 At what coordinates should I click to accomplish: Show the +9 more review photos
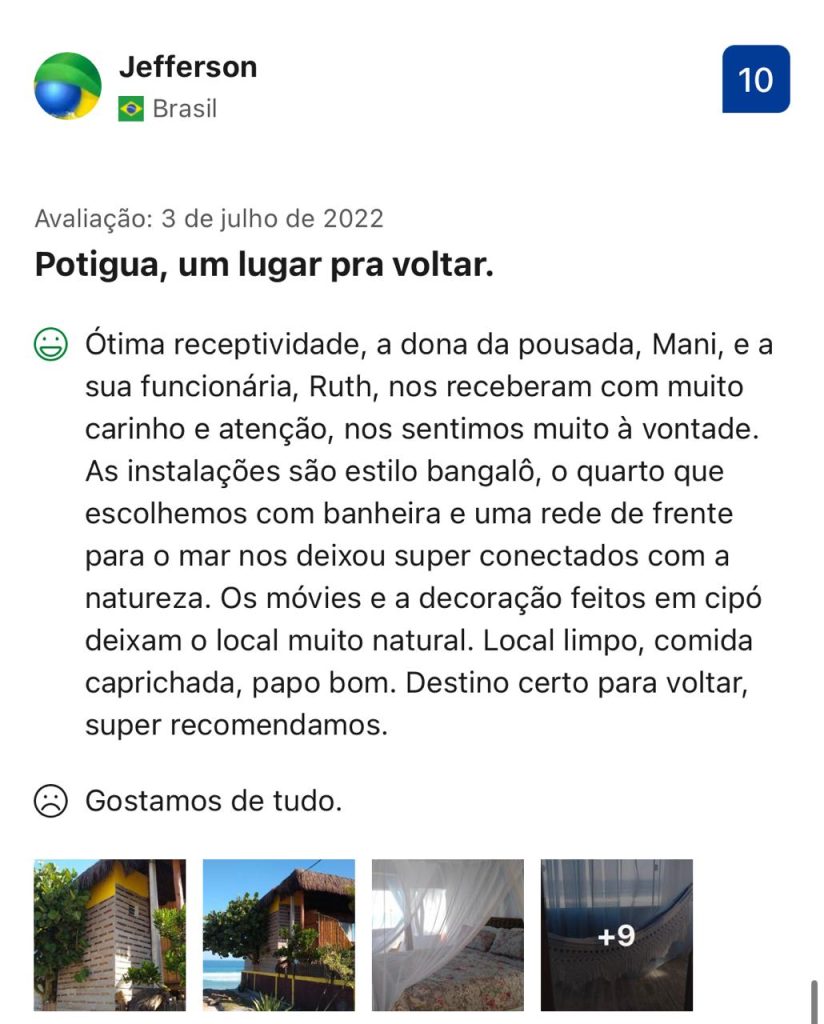pyautogui.click(x=617, y=934)
